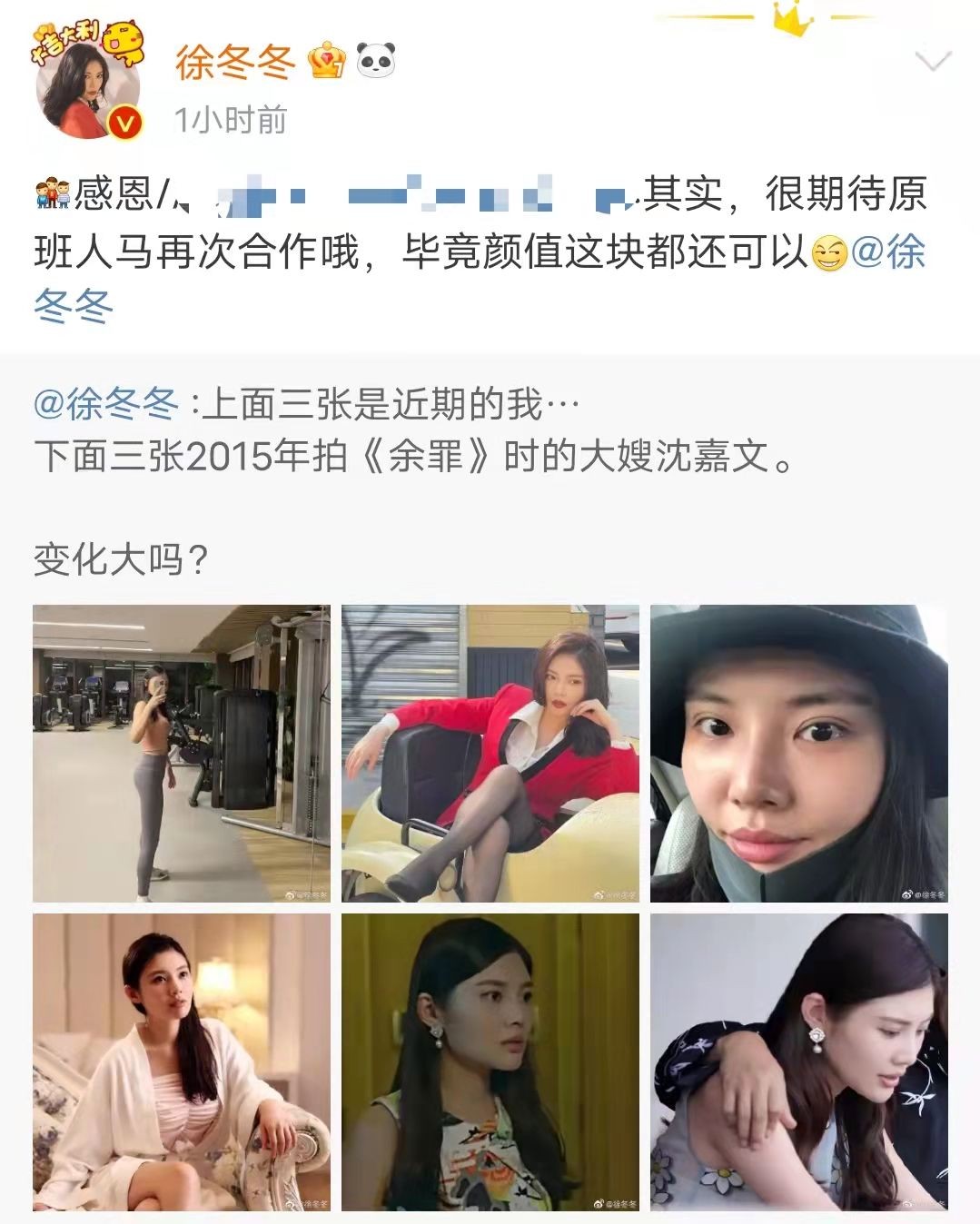The width and height of the screenshot is (980, 1224).
Task: Open 徐冬冬's profile avatar
Action: pos(86,88)
